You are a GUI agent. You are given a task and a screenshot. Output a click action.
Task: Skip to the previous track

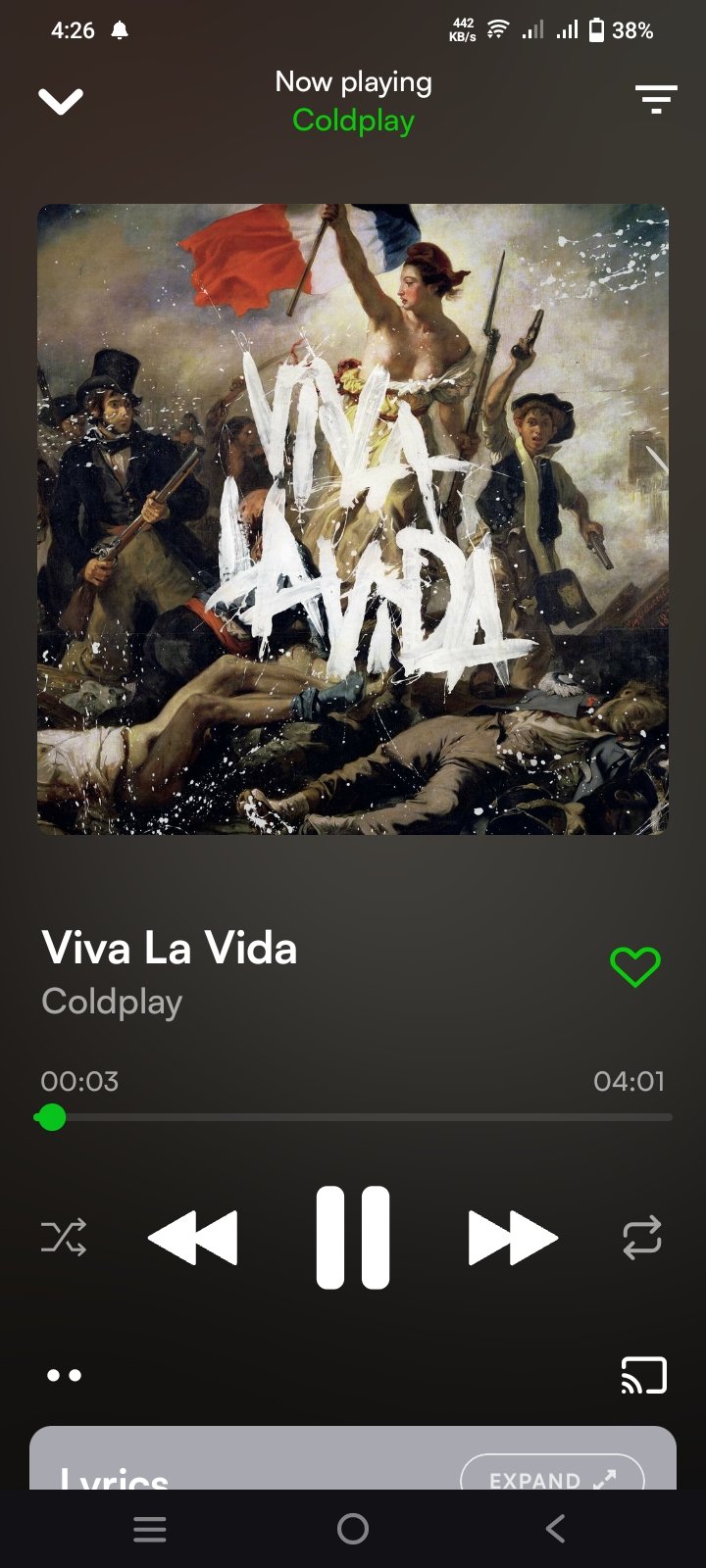coord(192,1238)
